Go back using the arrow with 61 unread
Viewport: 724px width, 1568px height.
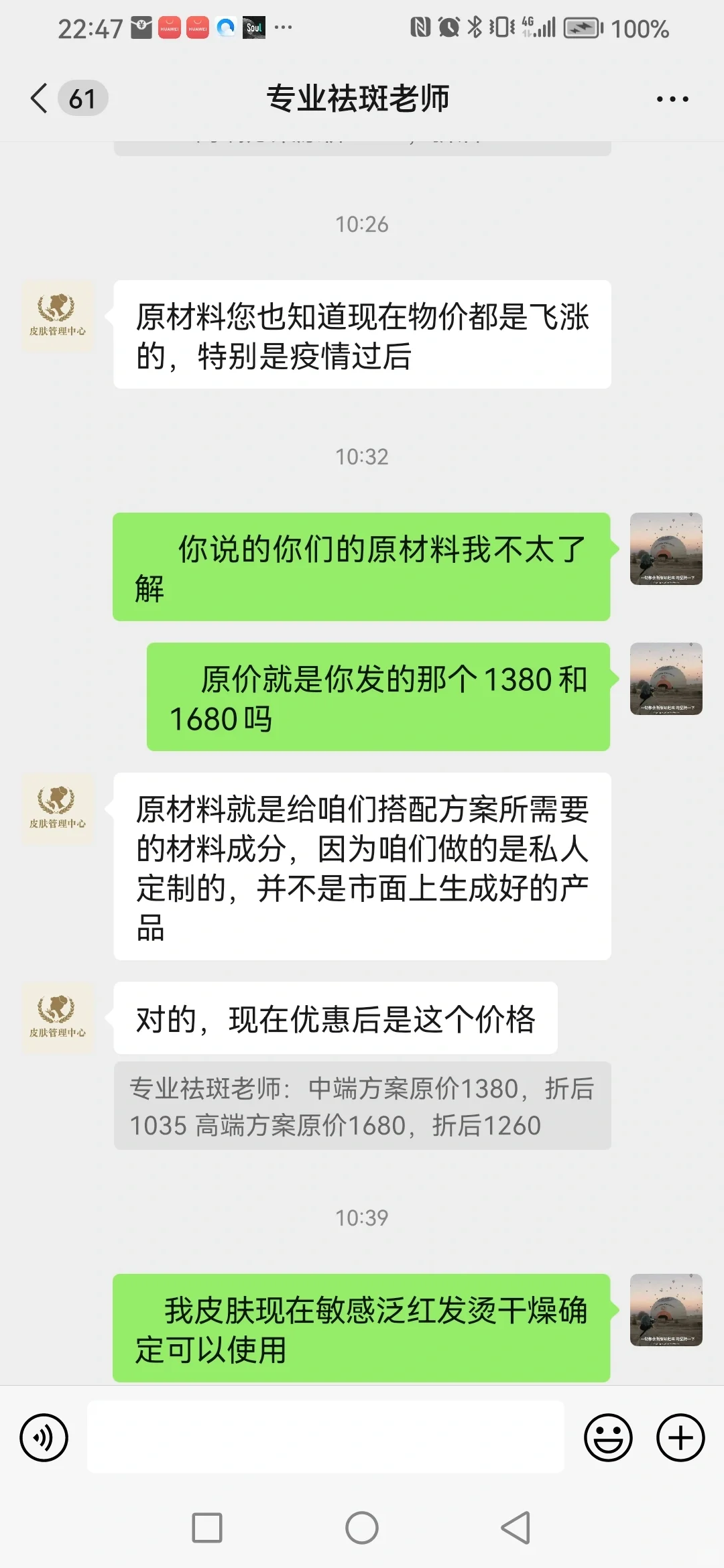click(x=60, y=98)
